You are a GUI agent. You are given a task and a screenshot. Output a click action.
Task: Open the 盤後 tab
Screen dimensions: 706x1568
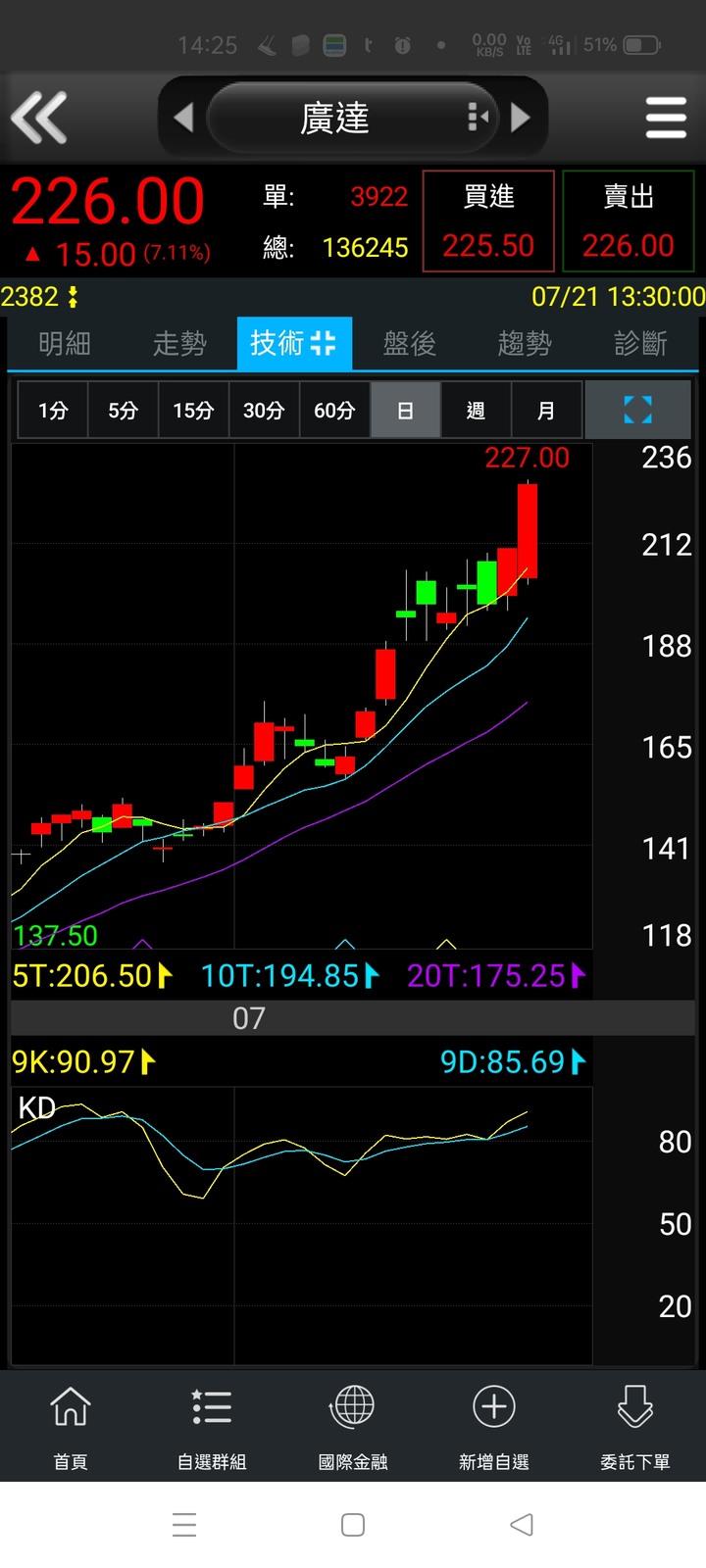[409, 343]
